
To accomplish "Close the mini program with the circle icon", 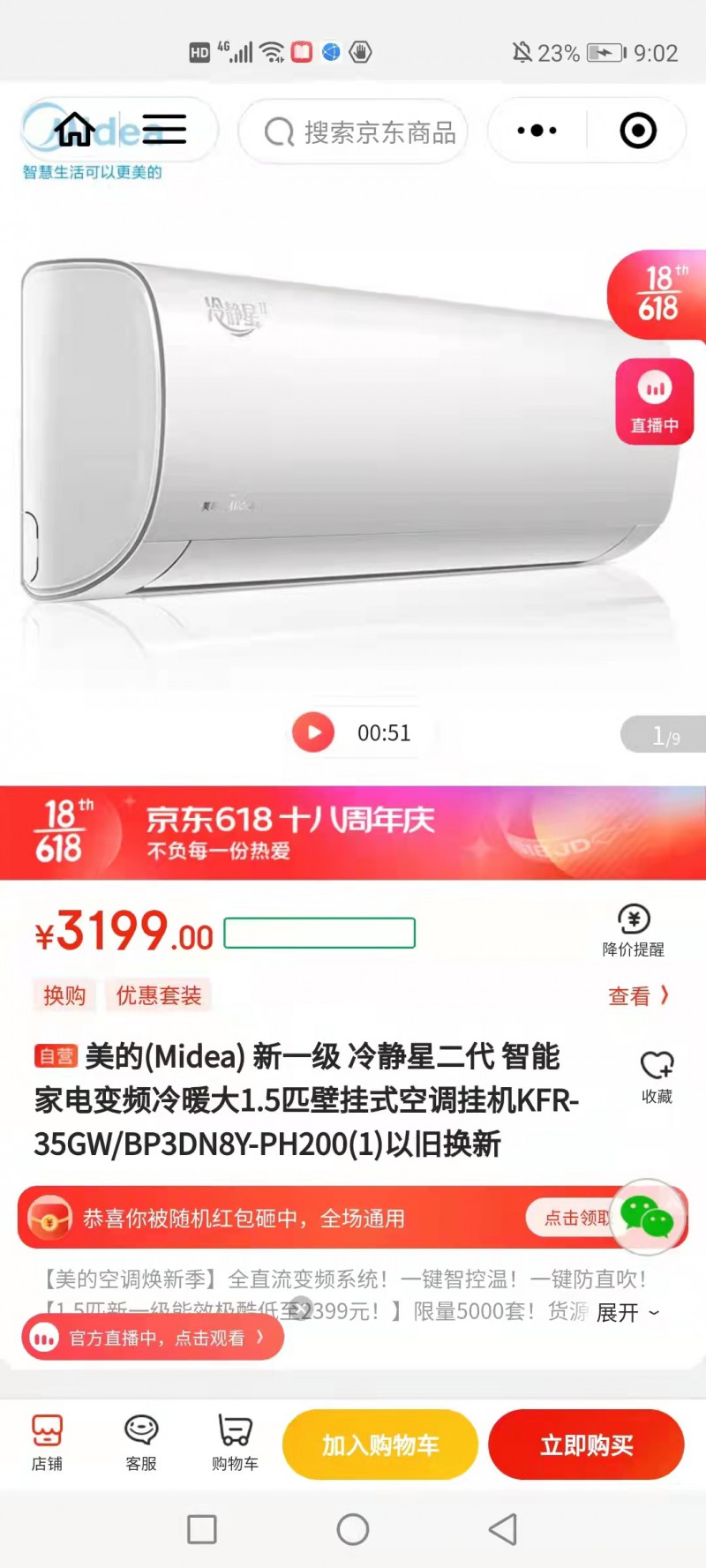I will pyautogui.click(x=638, y=131).
